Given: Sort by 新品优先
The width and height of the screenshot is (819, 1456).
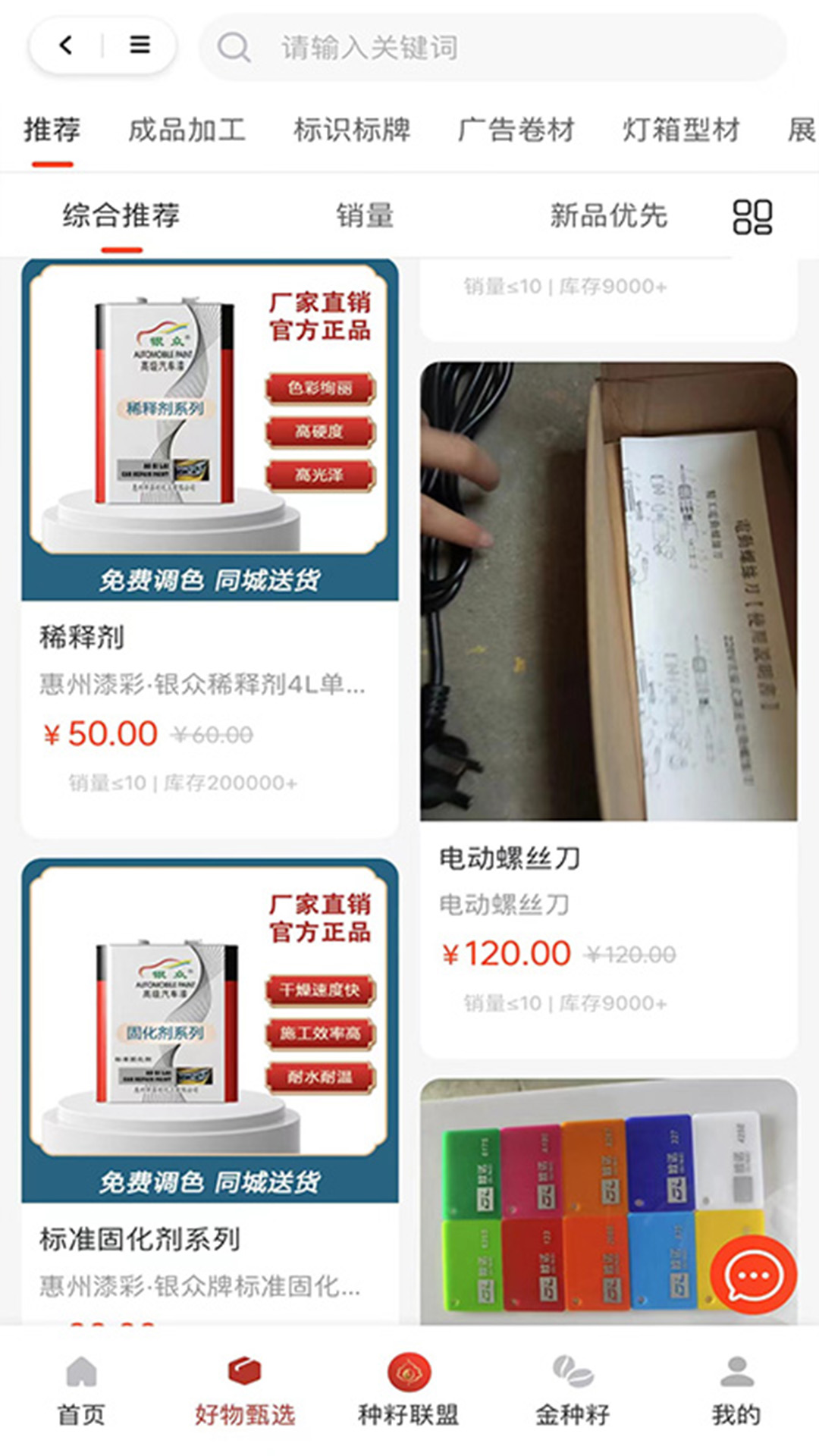Looking at the screenshot, I should [608, 216].
